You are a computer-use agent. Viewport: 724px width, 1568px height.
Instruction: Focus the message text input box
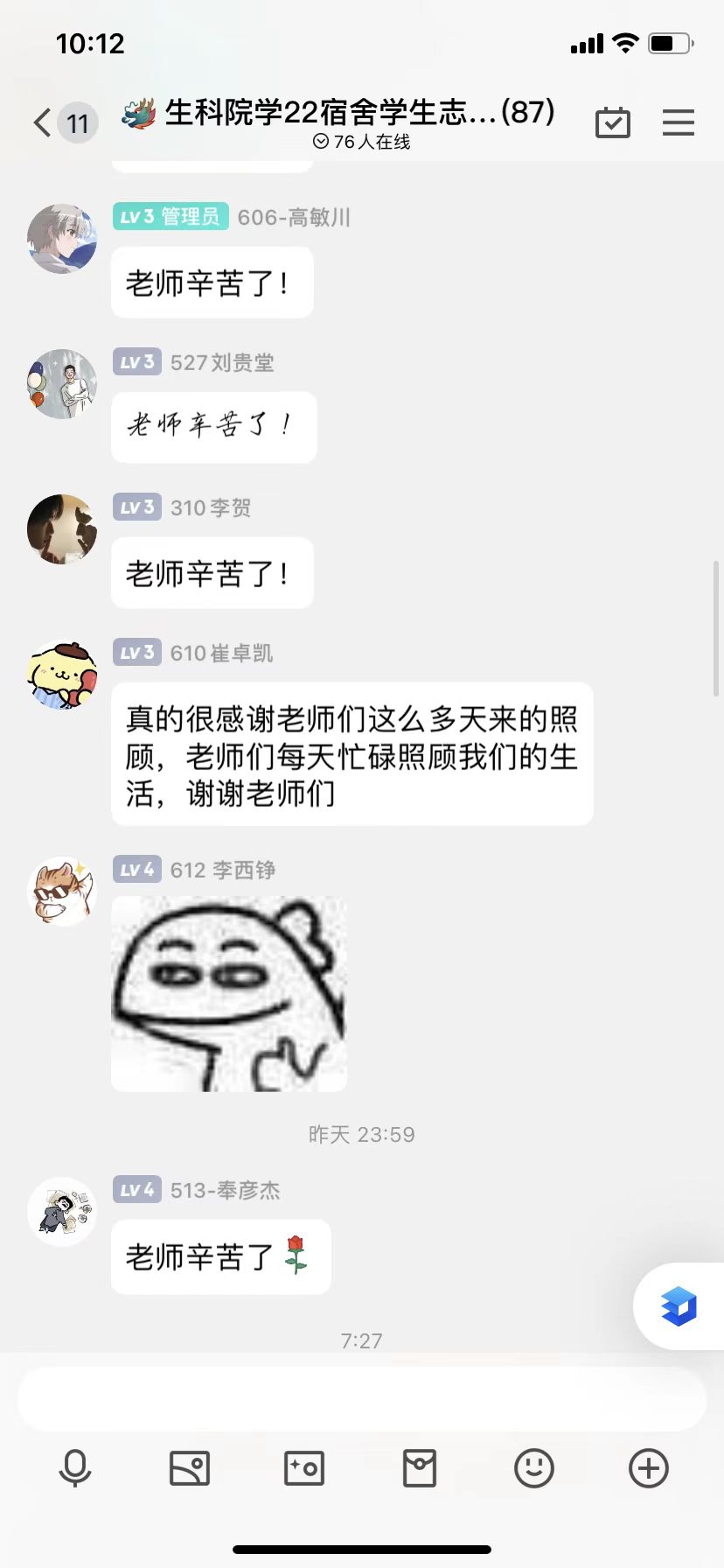(x=361, y=1398)
